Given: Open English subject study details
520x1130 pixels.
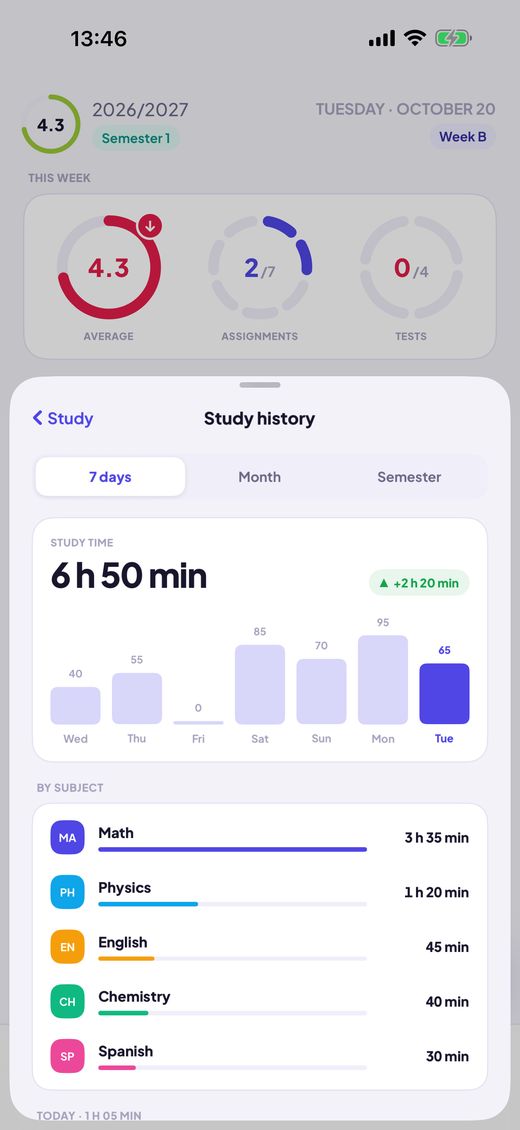Looking at the screenshot, I should (260, 947).
